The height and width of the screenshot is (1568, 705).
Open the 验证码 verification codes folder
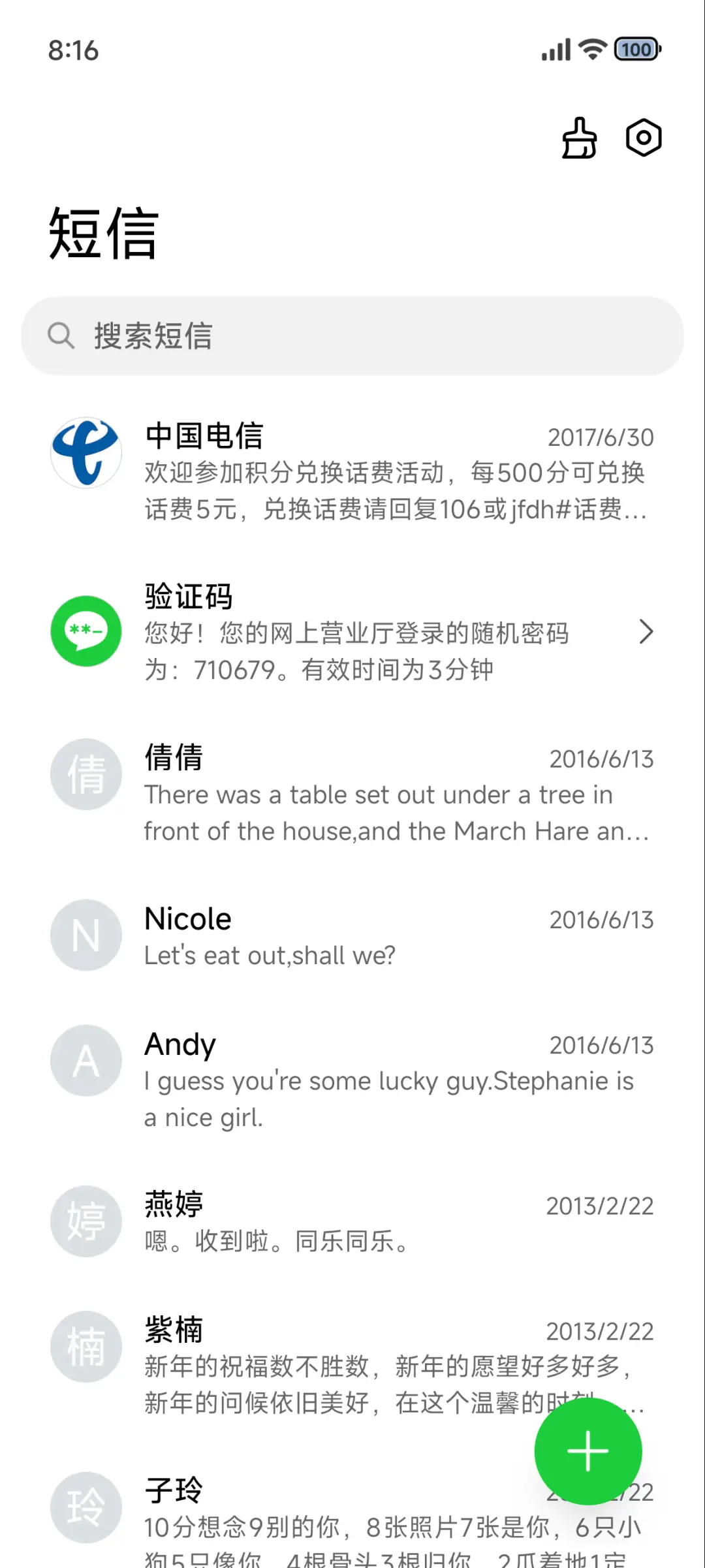[x=352, y=632]
